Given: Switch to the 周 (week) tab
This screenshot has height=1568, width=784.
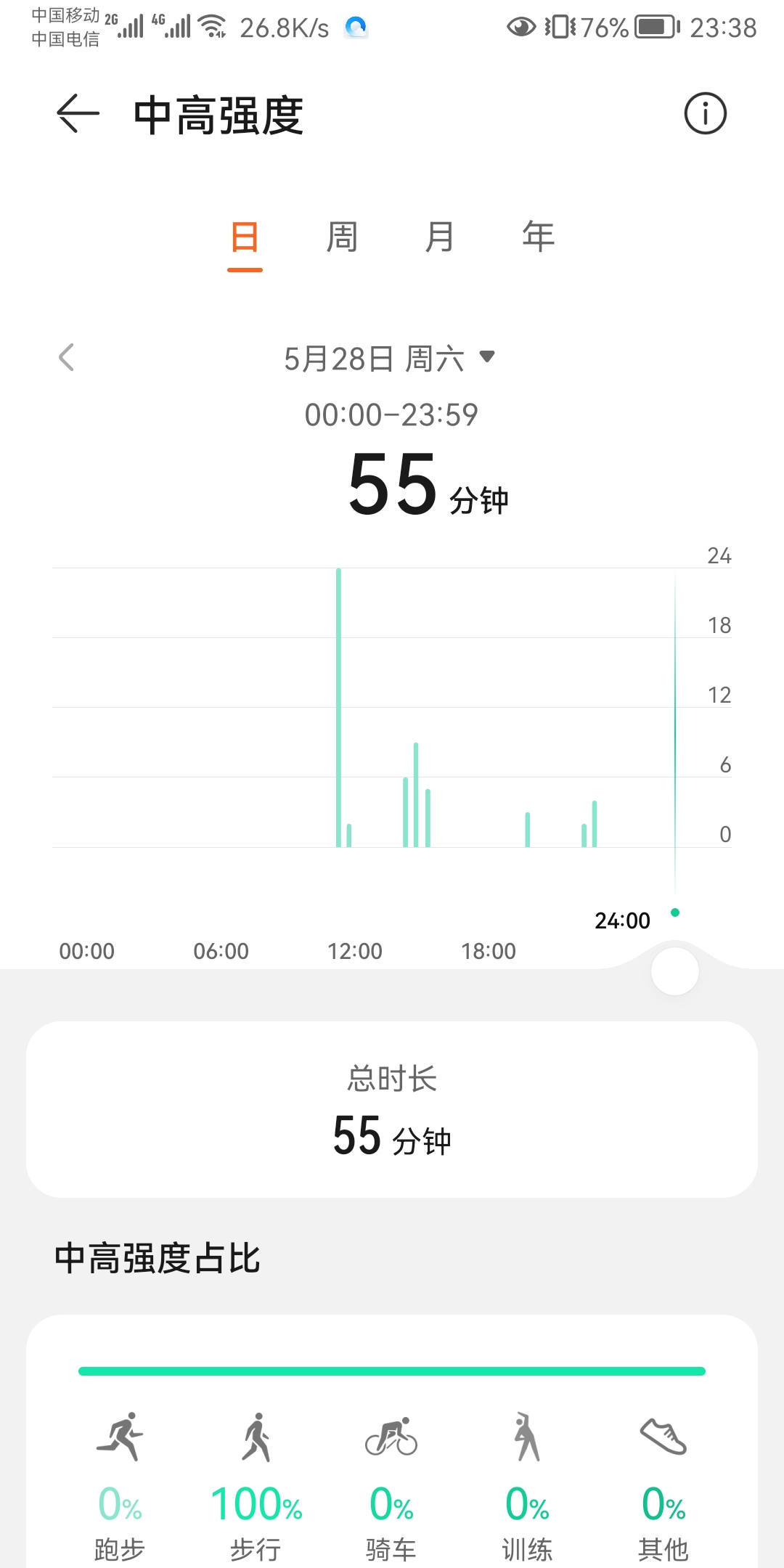Looking at the screenshot, I should coord(342,237).
